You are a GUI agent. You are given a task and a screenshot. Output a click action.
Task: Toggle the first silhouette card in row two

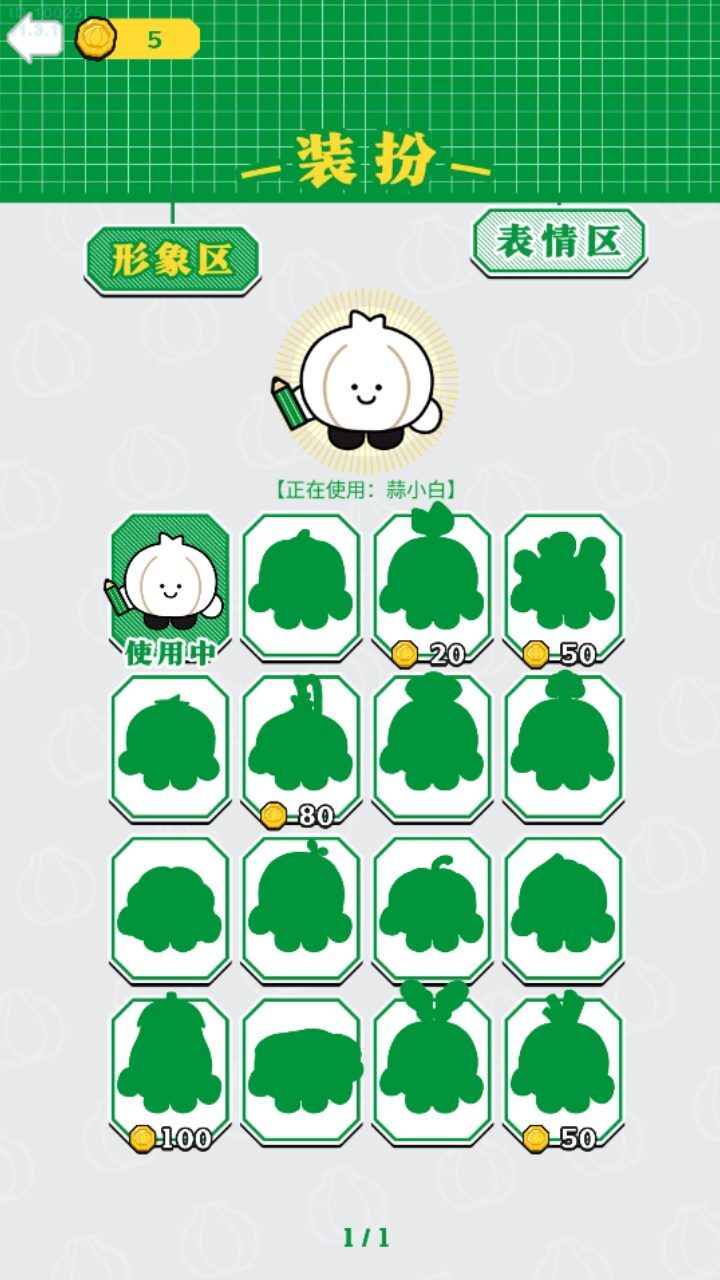(172, 750)
